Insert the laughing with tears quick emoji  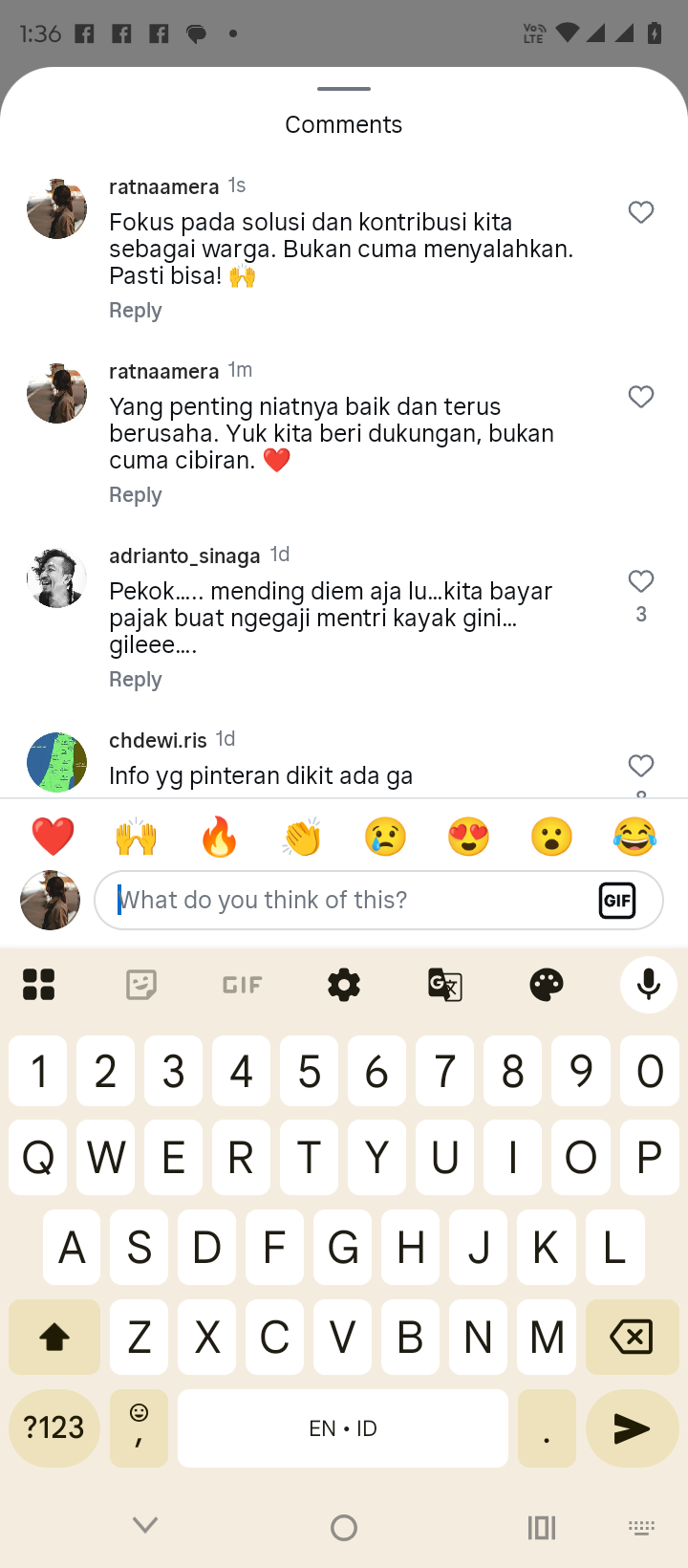click(635, 837)
